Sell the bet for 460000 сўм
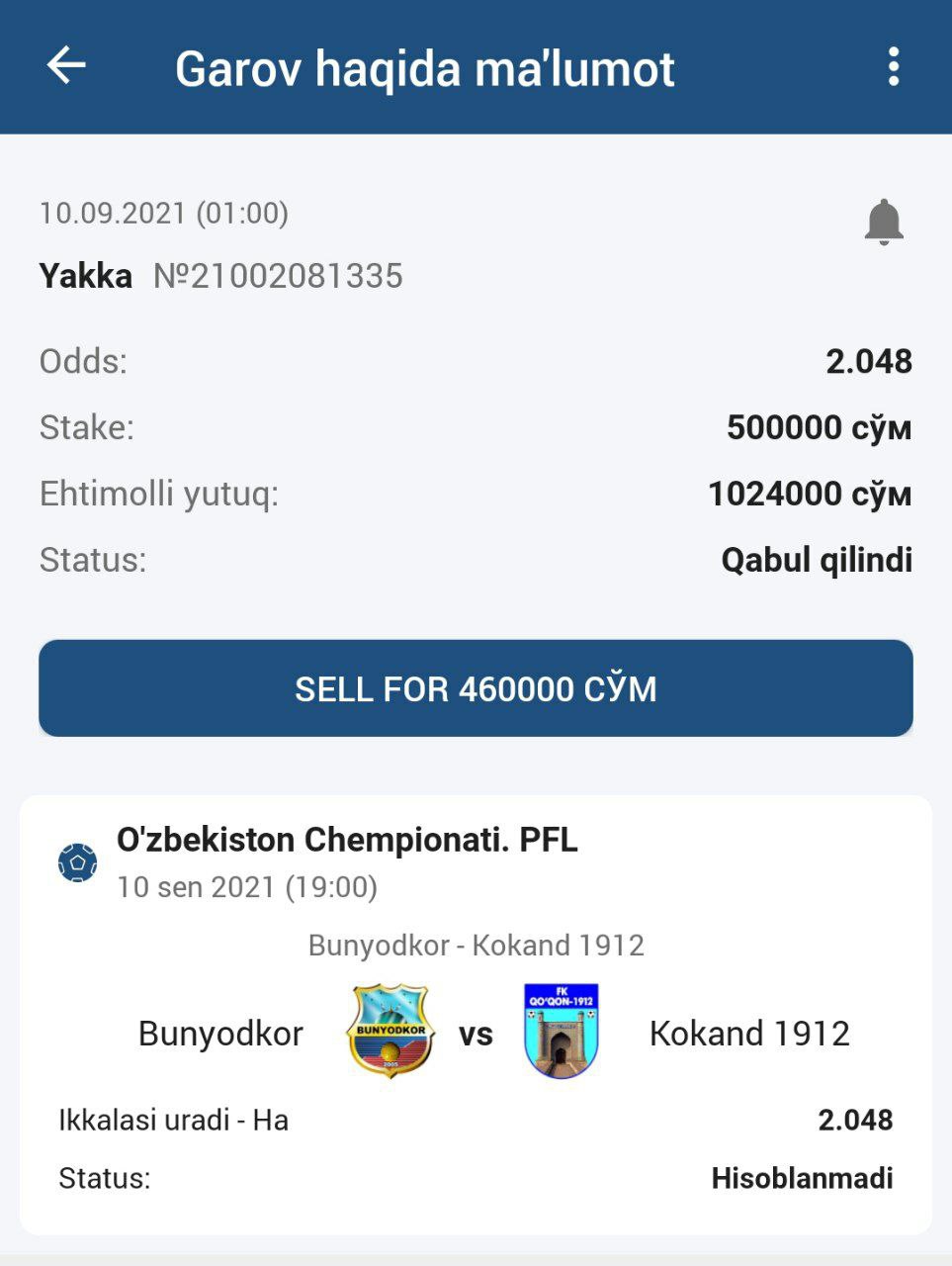Image resolution: width=952 pixels, height=1266 pixels. coord(476,688)
